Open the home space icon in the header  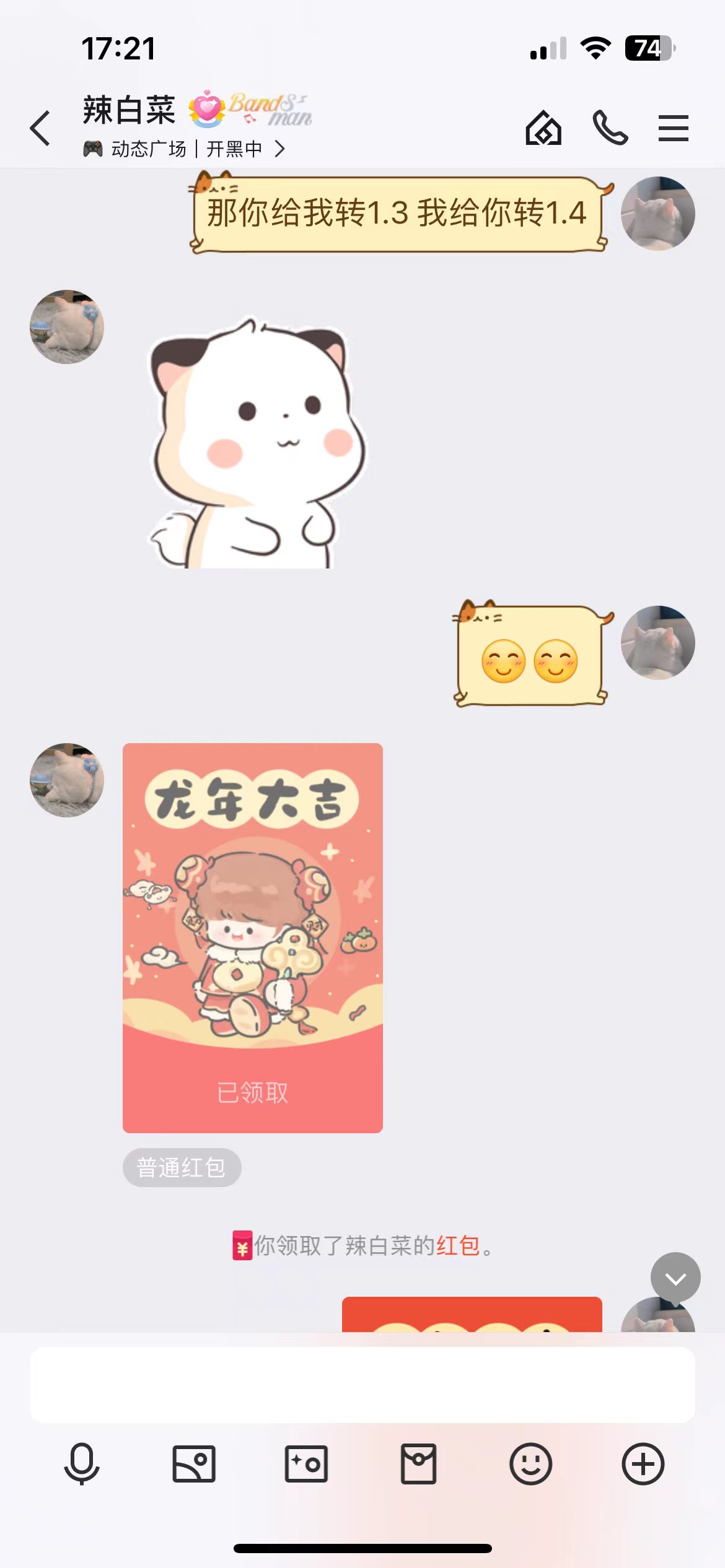tap(543, 128)
